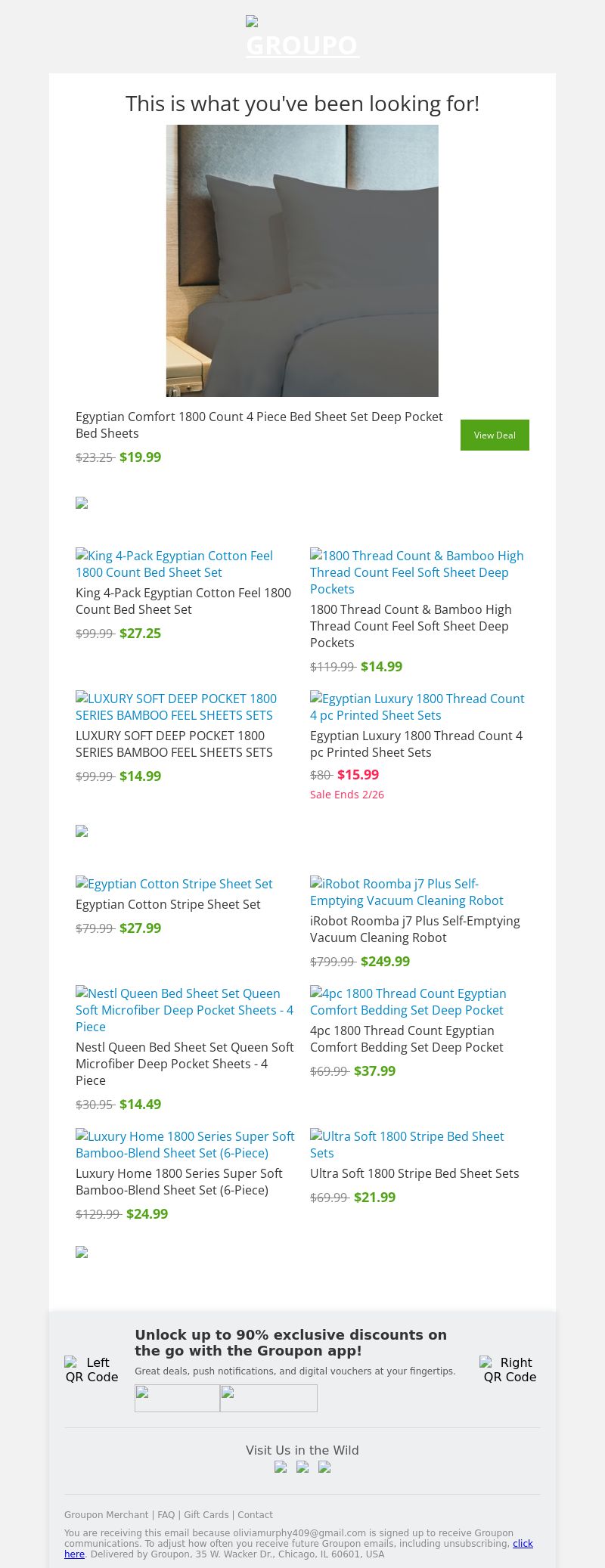The height and width of the screenshot is (1568, 605).
Task: Open Egyptian Luxury Printed Sheet Sets link
Action: (x=417, y=707)
